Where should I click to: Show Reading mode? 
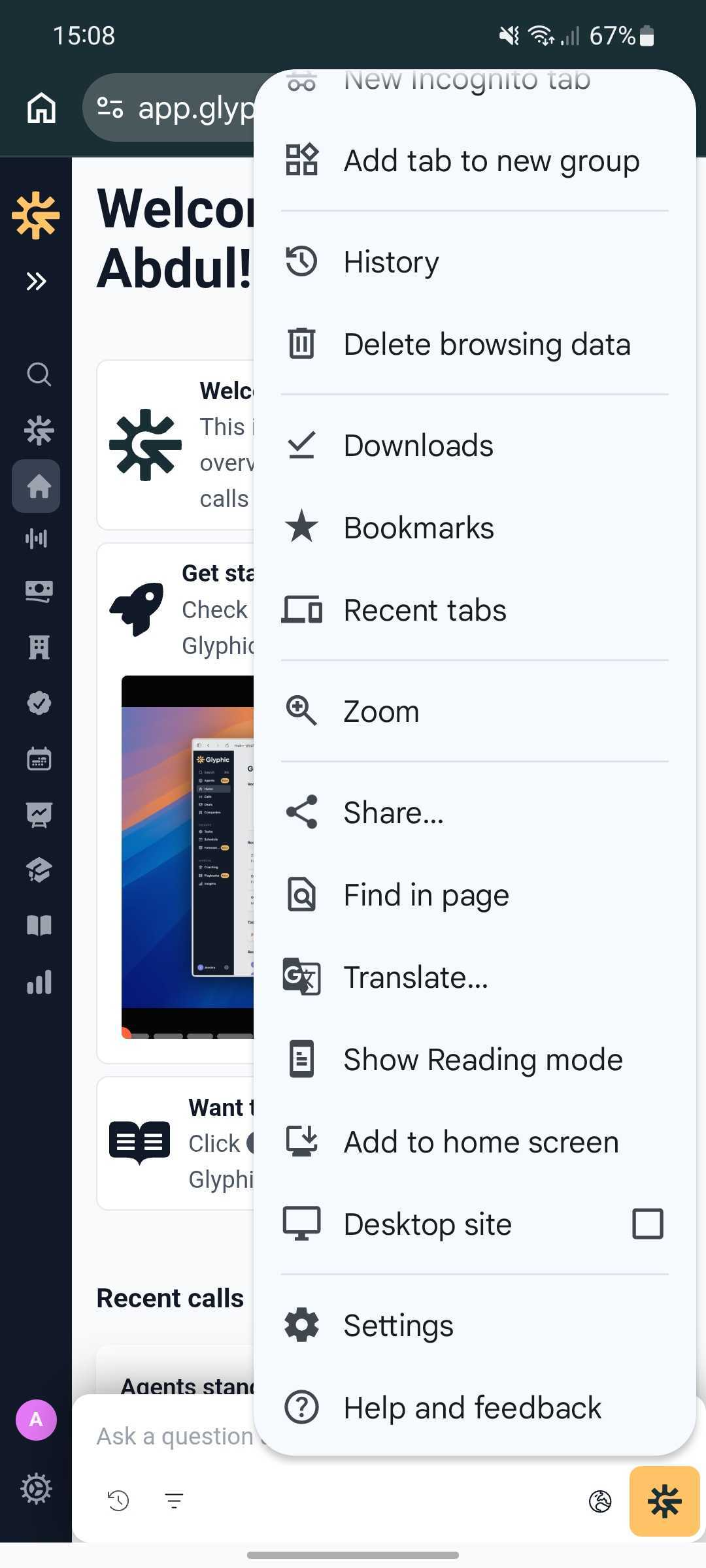pyautogui.click(x=482, y=1060)
